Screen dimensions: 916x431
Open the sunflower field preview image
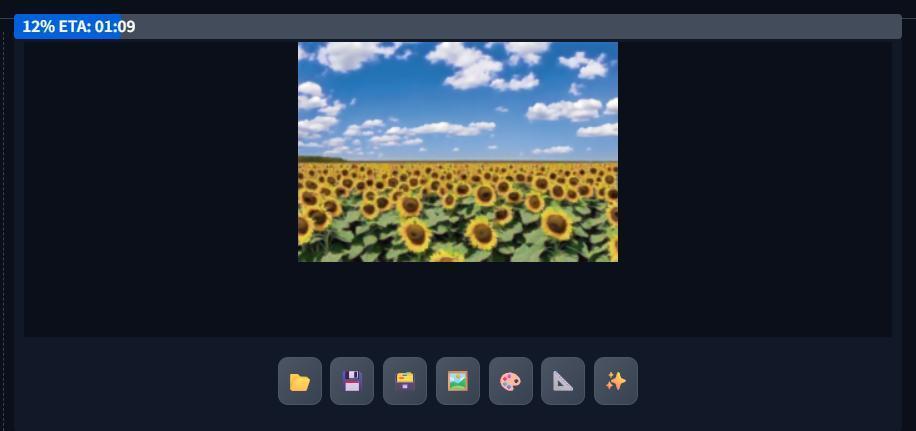pyautogui.click(x=458, y=152)
